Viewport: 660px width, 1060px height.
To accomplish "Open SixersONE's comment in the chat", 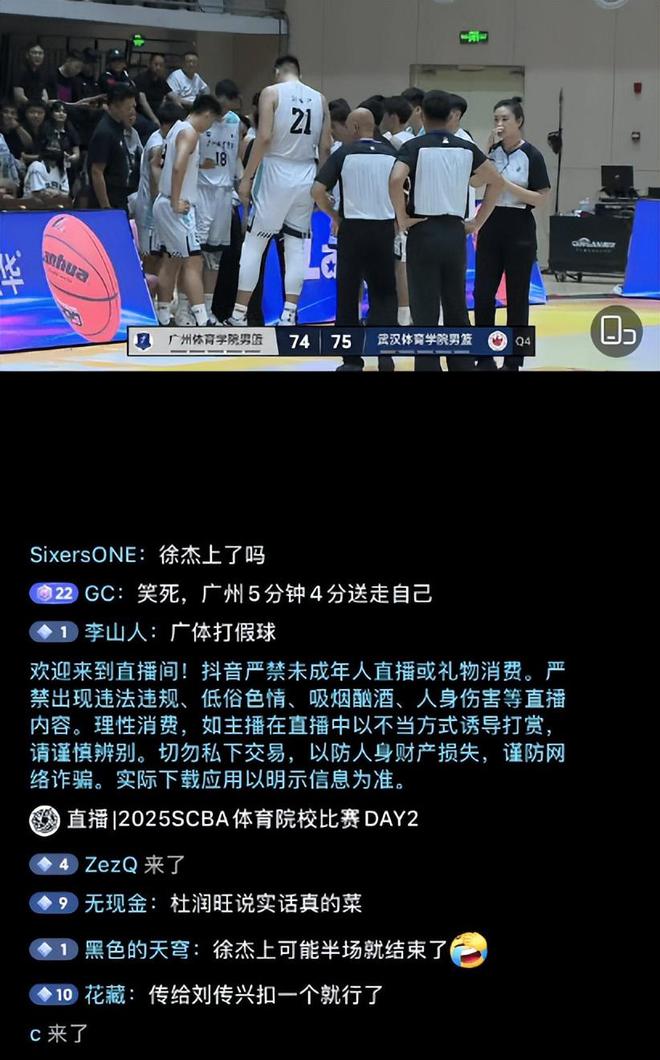I will [147, 555].
